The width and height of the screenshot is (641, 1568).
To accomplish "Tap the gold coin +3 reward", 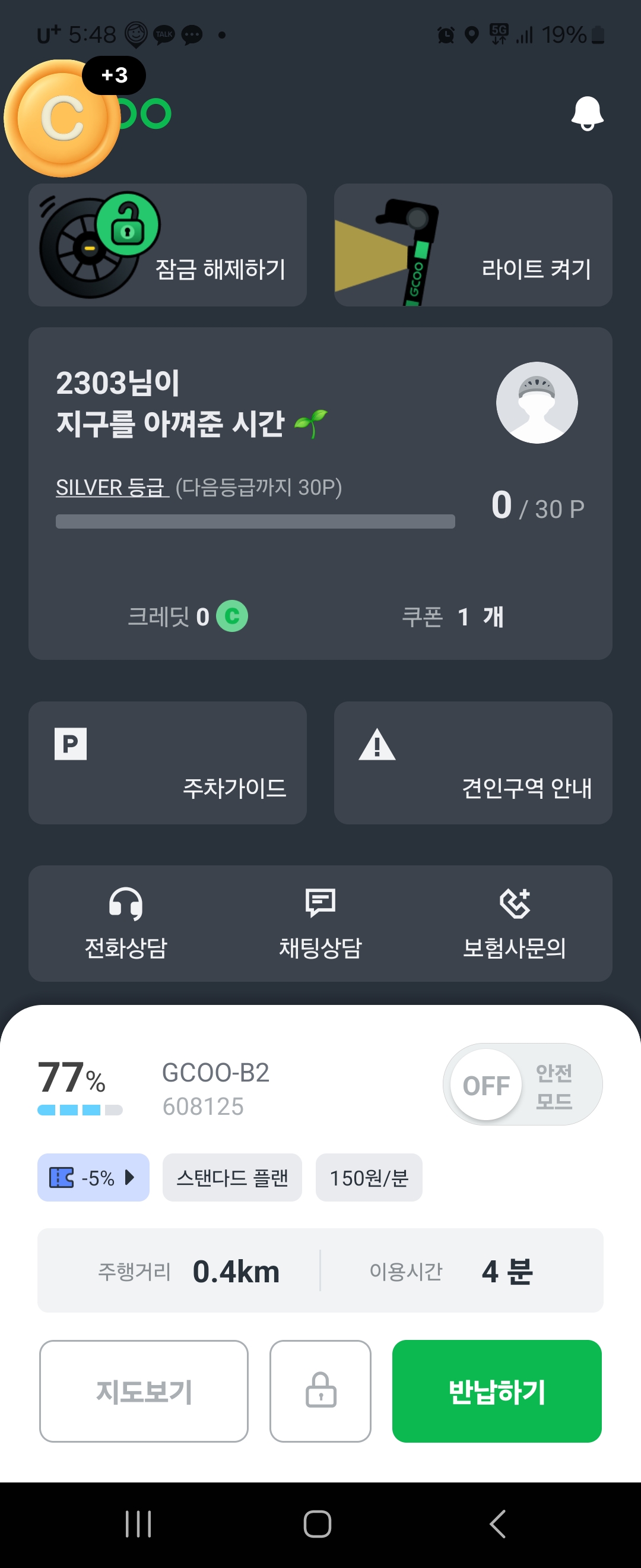I will point(63,118).
